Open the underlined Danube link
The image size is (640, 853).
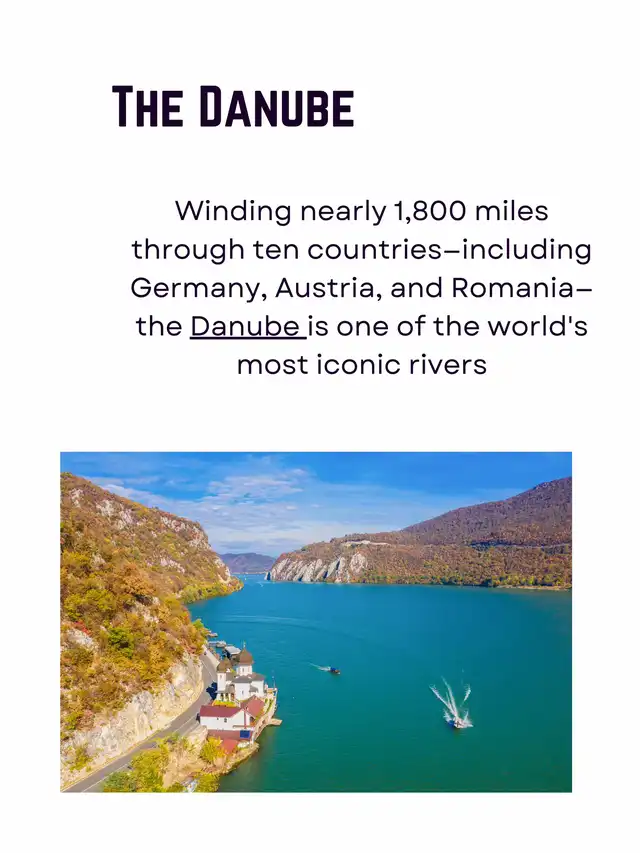246,327
